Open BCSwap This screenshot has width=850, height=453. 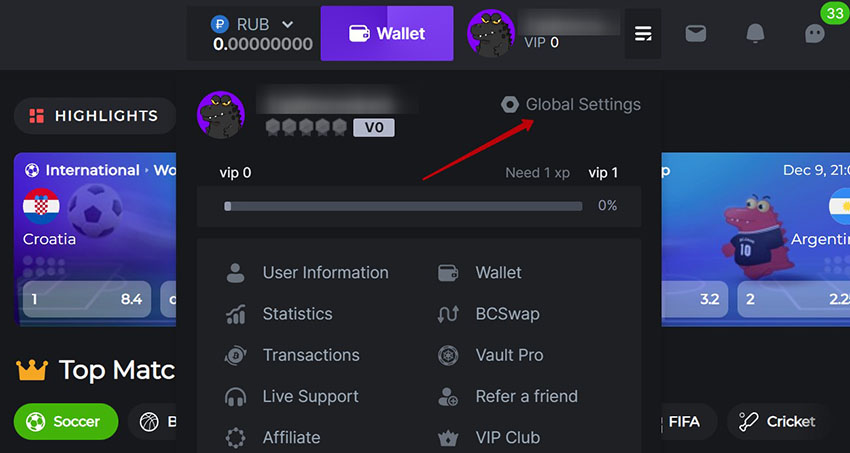click(506, 313)
